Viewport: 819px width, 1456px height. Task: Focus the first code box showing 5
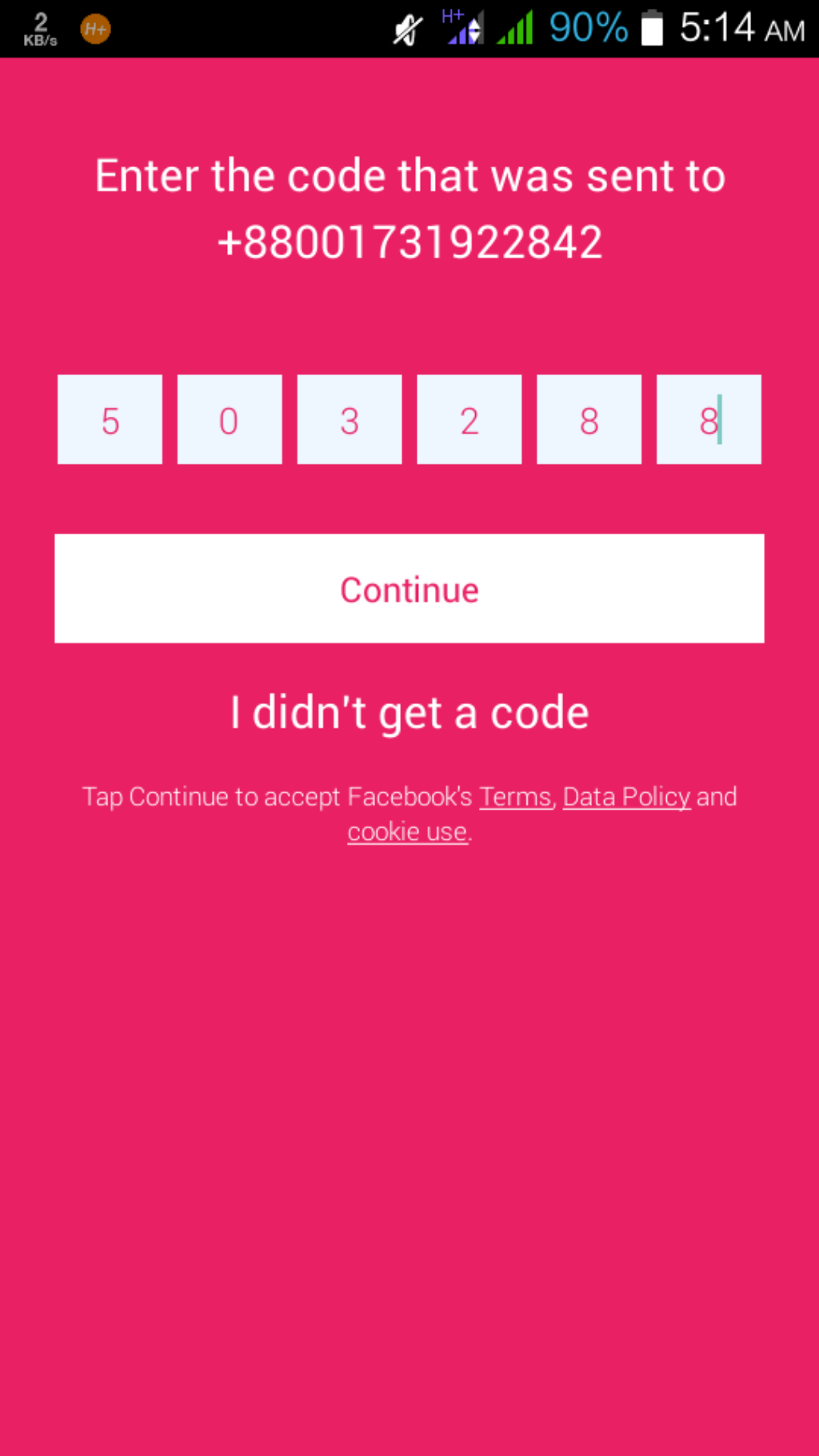tap(110, 419)
